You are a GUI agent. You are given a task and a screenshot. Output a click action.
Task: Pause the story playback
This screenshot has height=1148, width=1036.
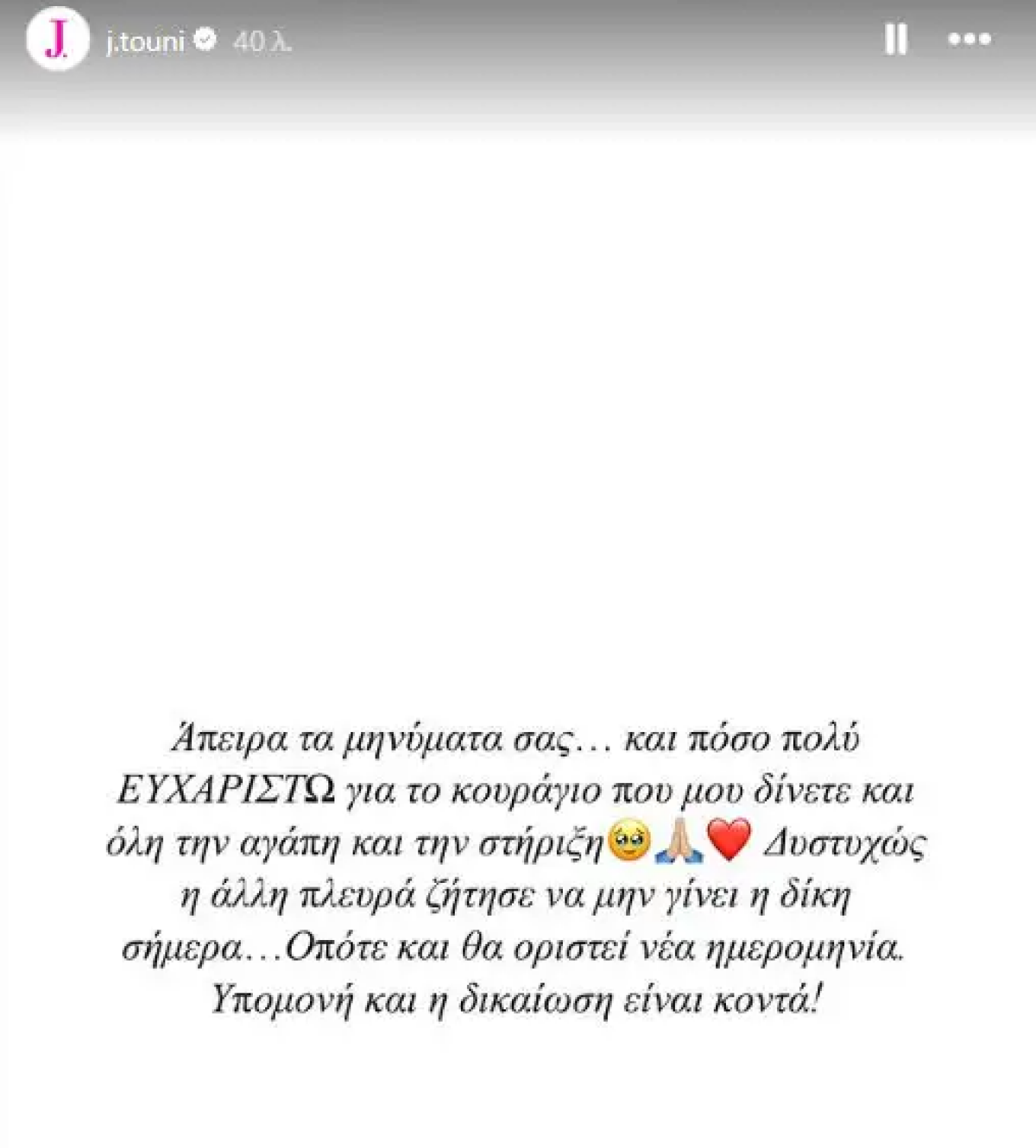896,39
